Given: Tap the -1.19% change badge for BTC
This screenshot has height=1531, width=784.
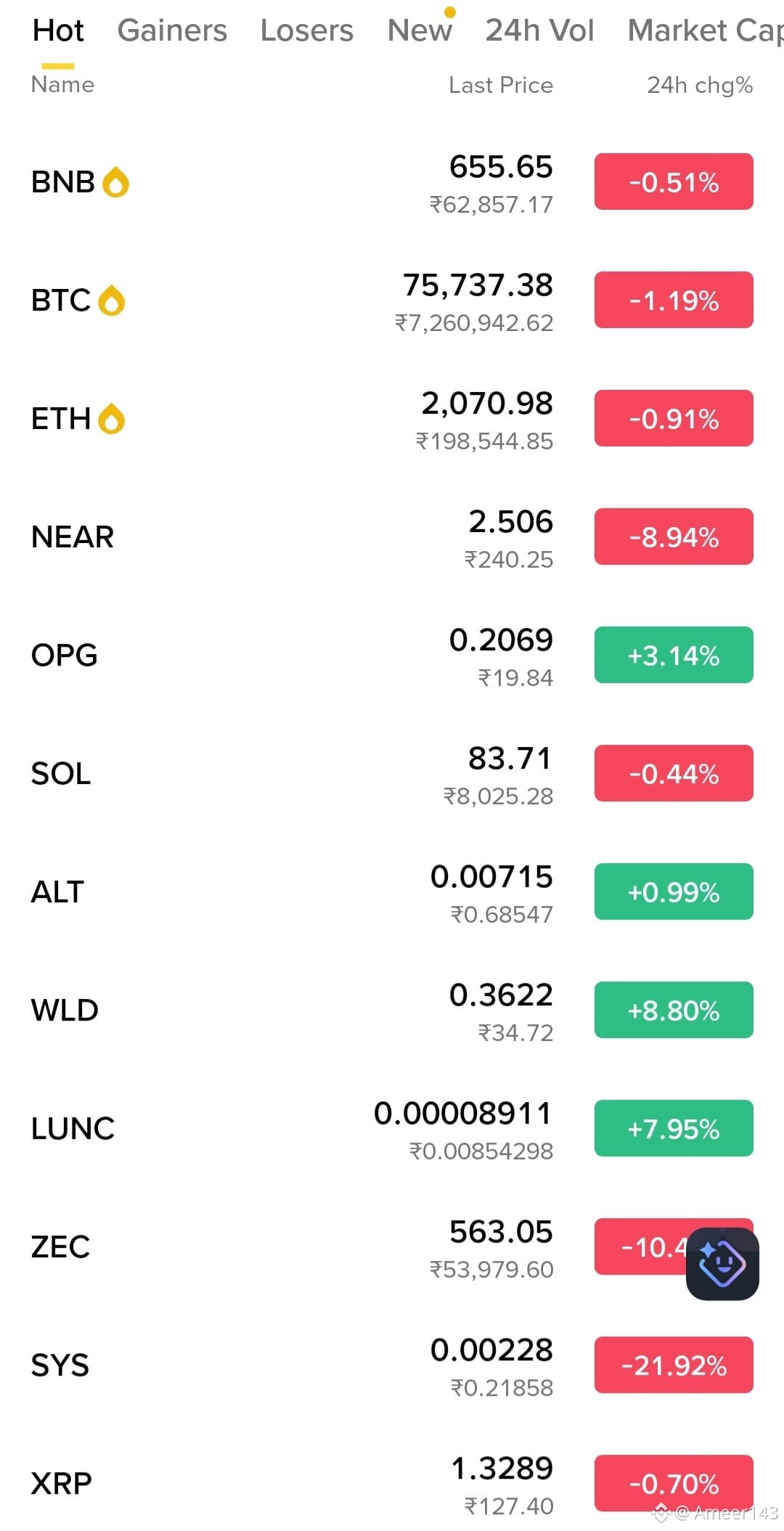Looking at the screenshot, I should (x=674, y=300).
